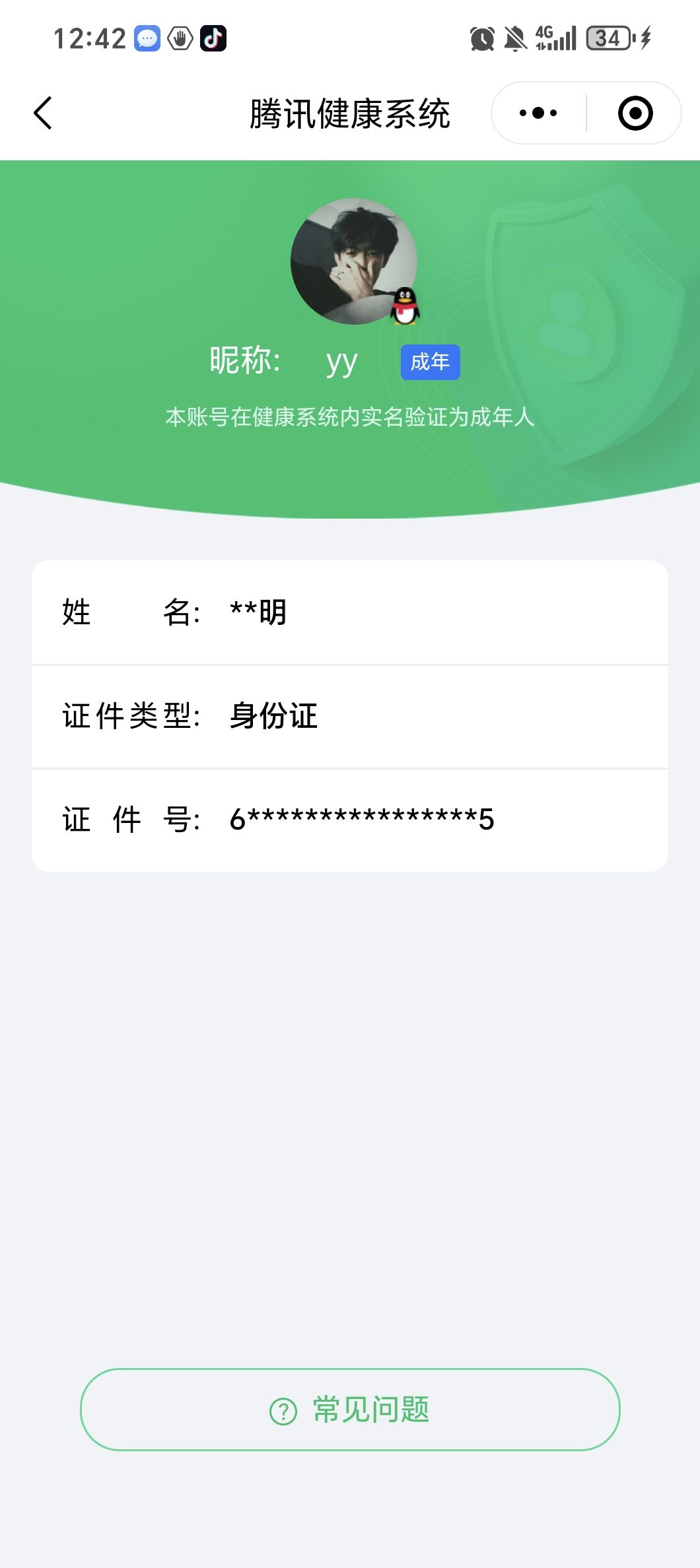Tap the masked 证件号 ID number row
The image size is (700, 1568).
point(350,820)
